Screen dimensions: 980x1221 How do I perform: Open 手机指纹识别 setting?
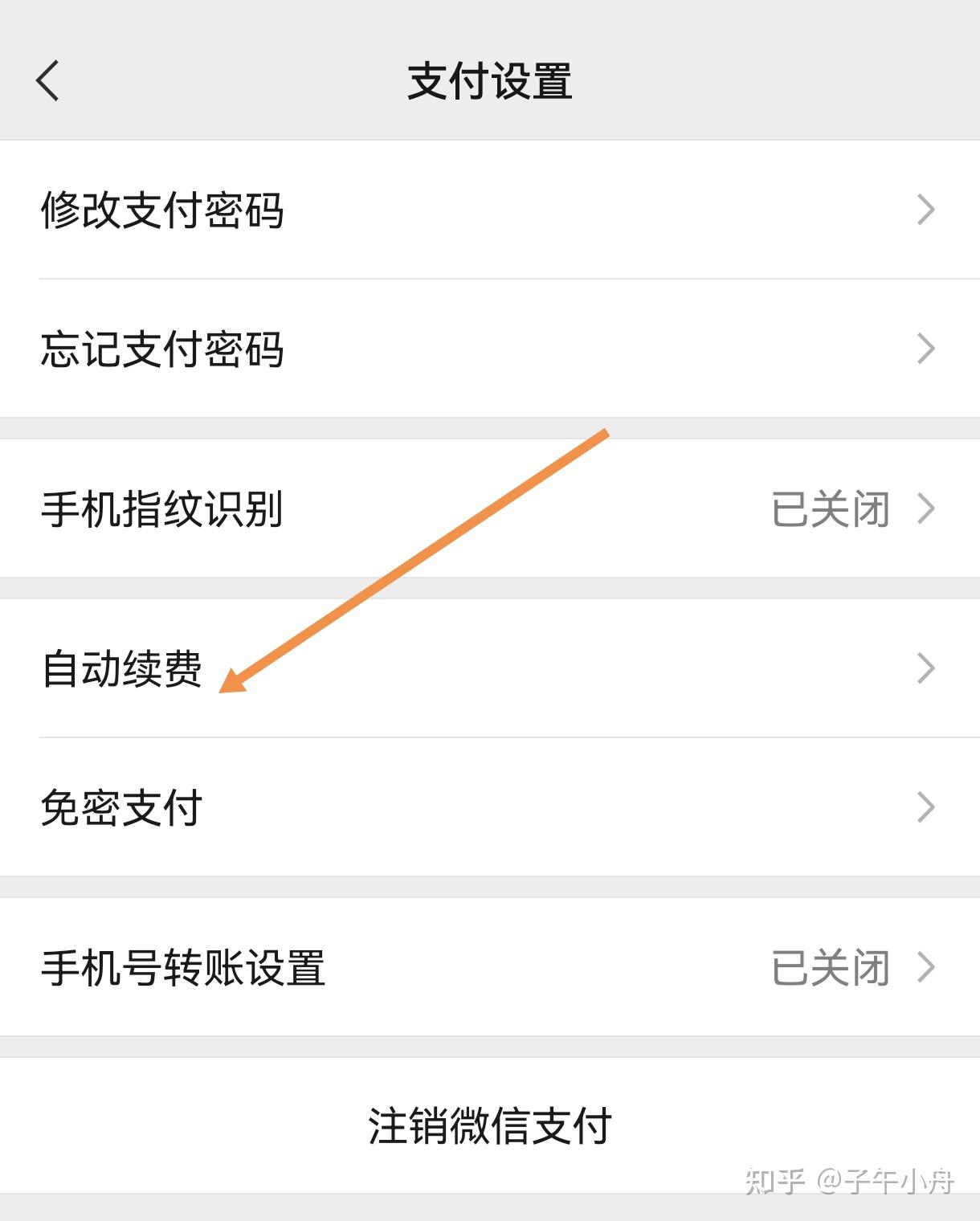pyautogui.click(x=488, y=508)
